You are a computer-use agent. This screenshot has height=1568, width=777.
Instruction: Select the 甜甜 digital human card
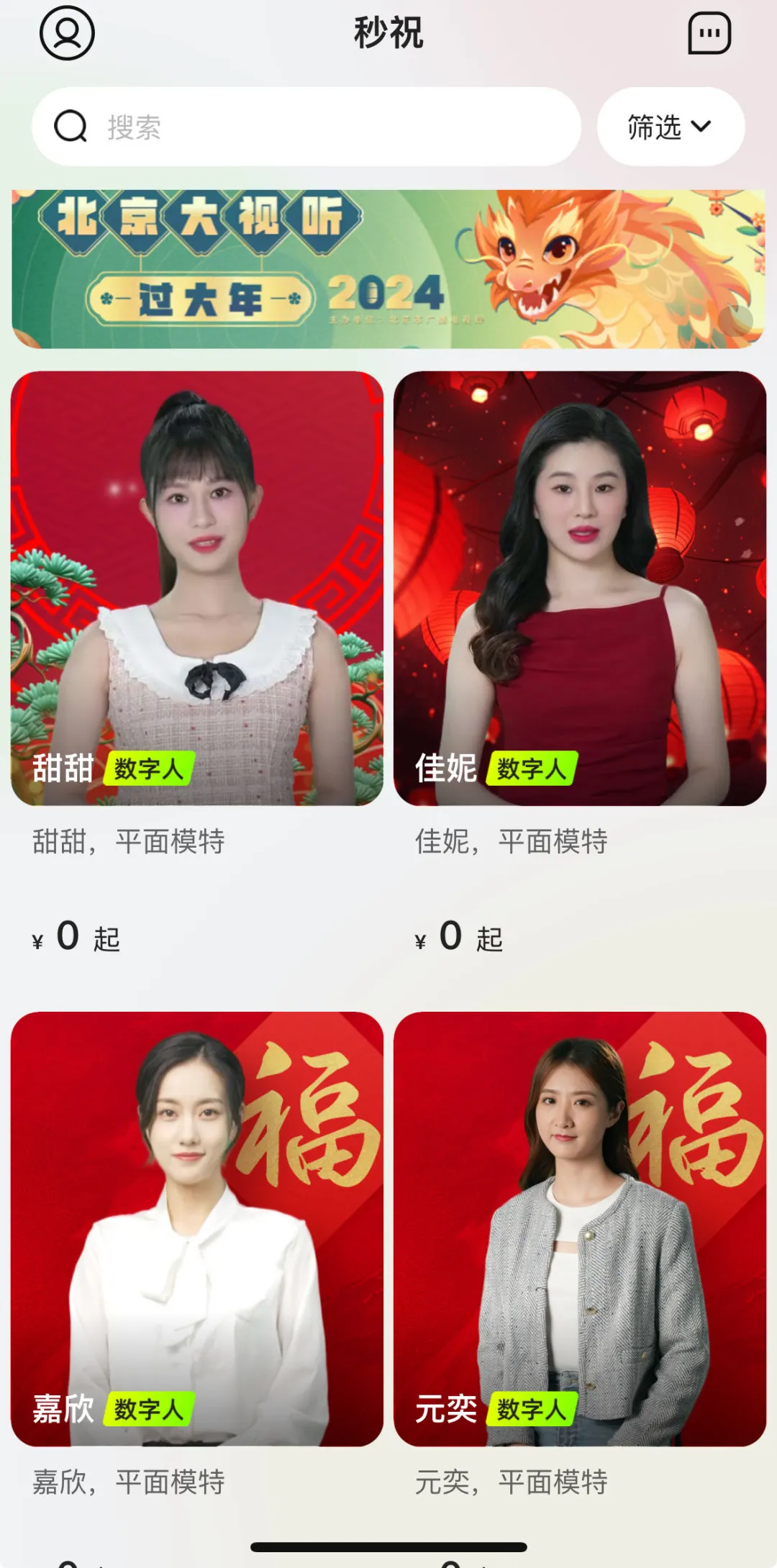pos(197,588)
